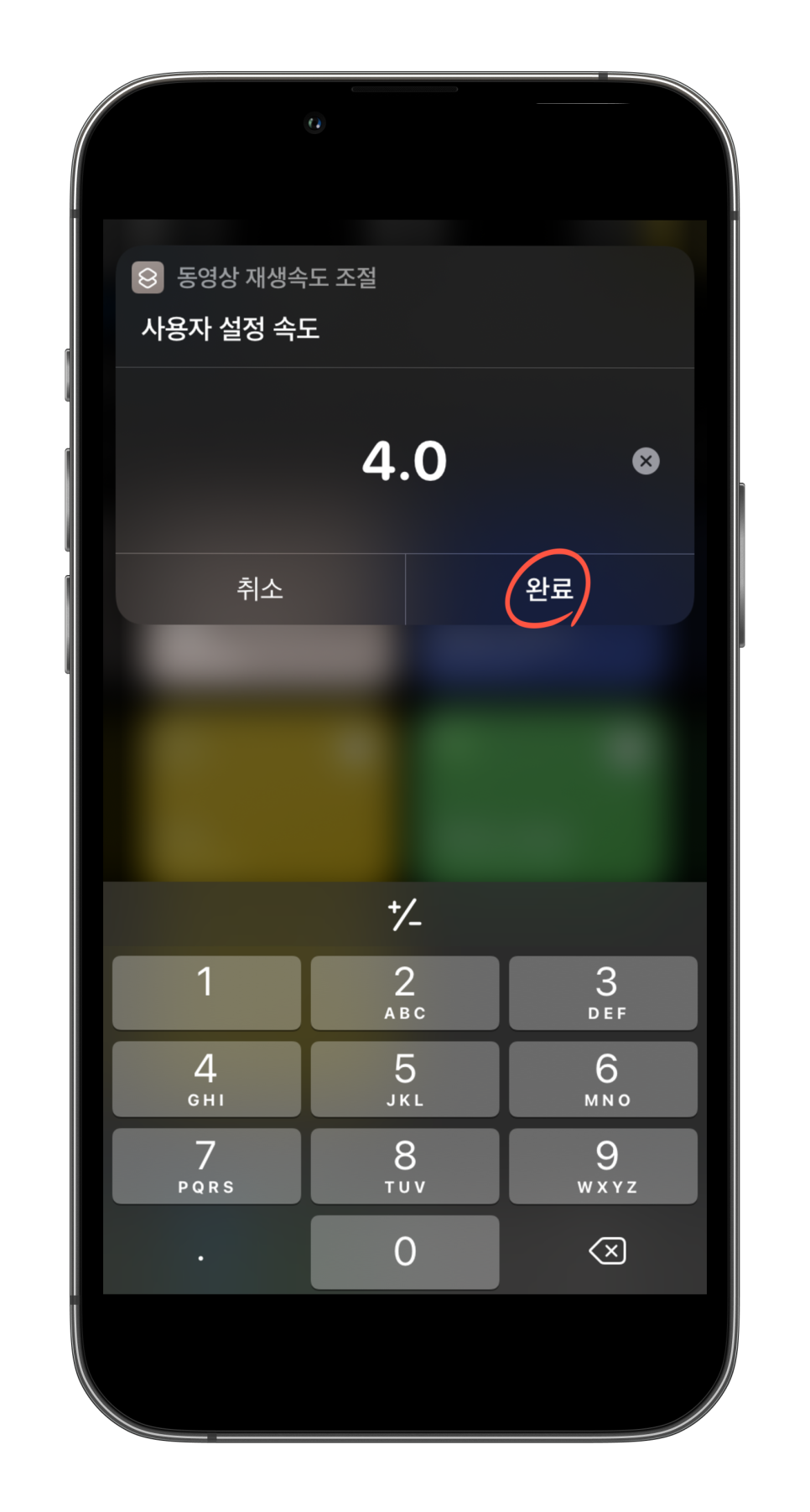Enter digit 6 on the keypad

pyautogui.click(x=603, y=1079)
